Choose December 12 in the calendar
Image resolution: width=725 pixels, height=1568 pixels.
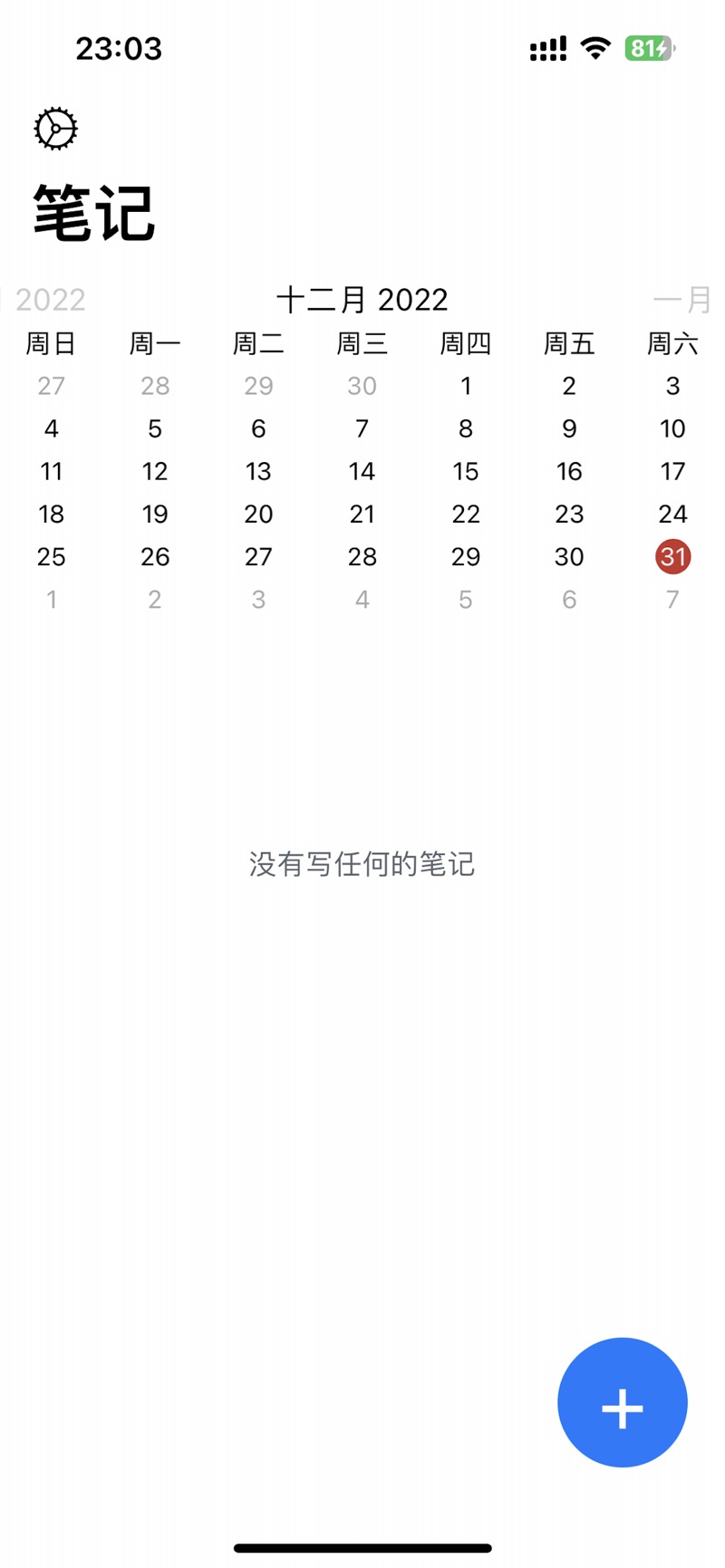click(x=155, y=471)
